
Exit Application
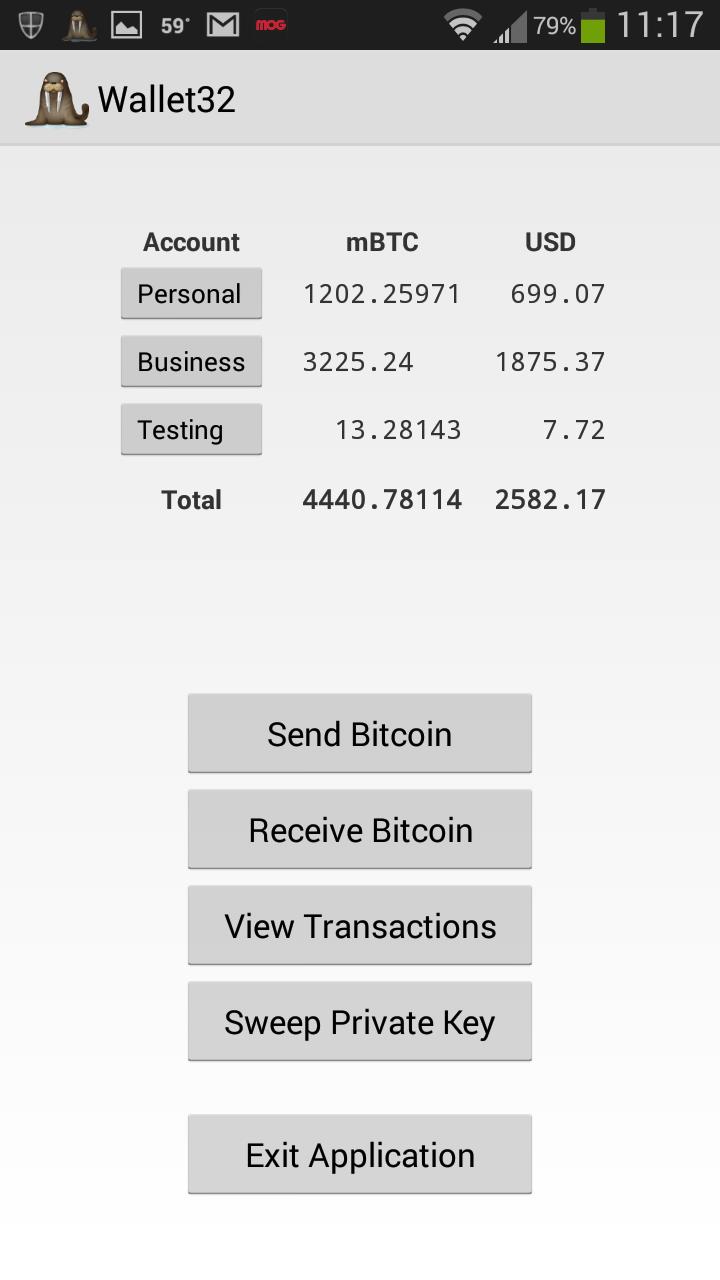360,1155
